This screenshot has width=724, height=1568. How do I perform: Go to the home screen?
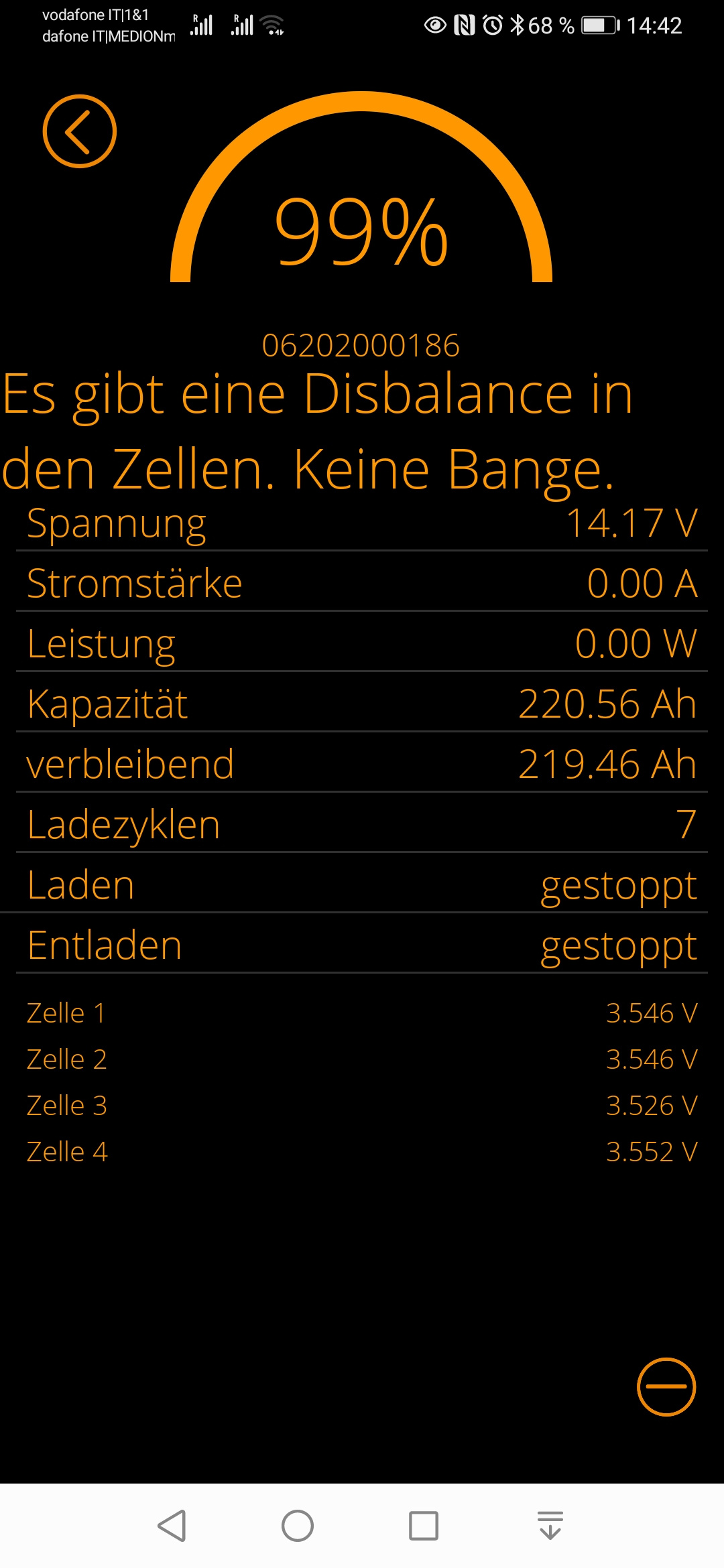(x=298, y=1526)
